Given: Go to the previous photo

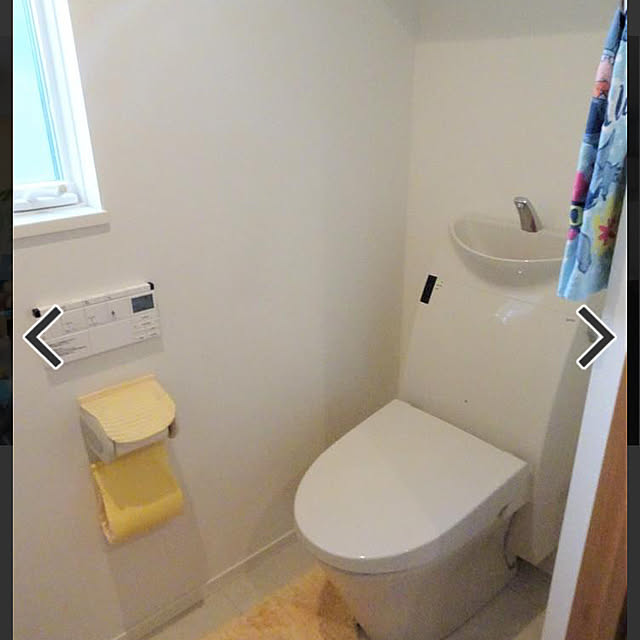Looking at the screenshot, I should [43, 337].
